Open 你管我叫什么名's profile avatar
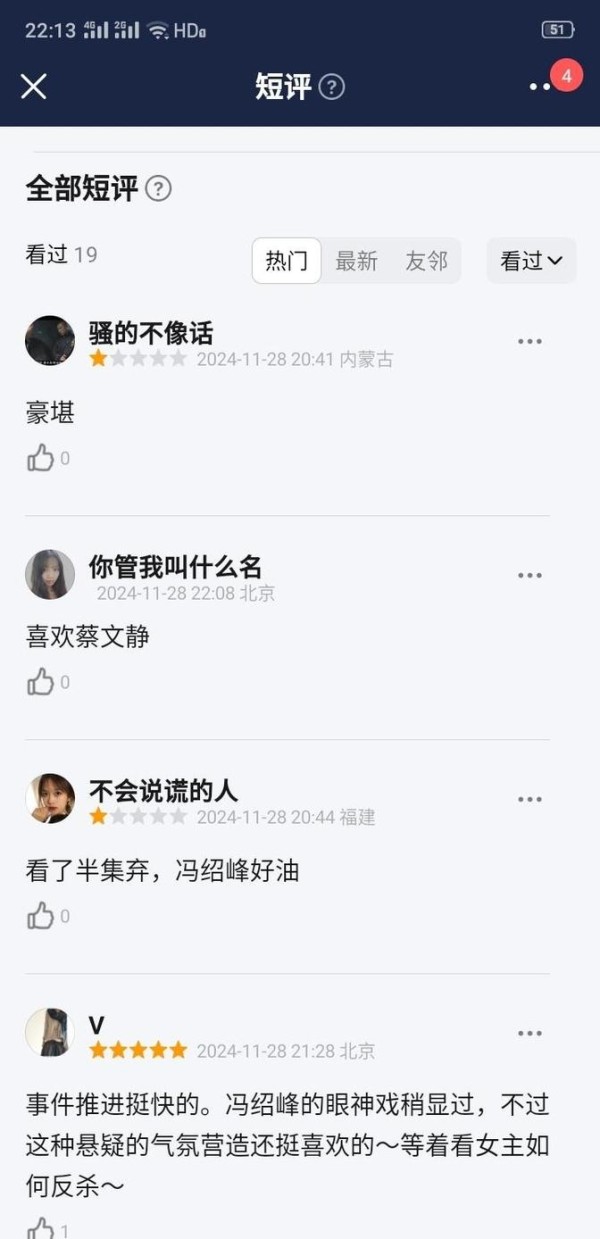The width and height of the screenshot is (600, 1239). (x=50, y=575)
